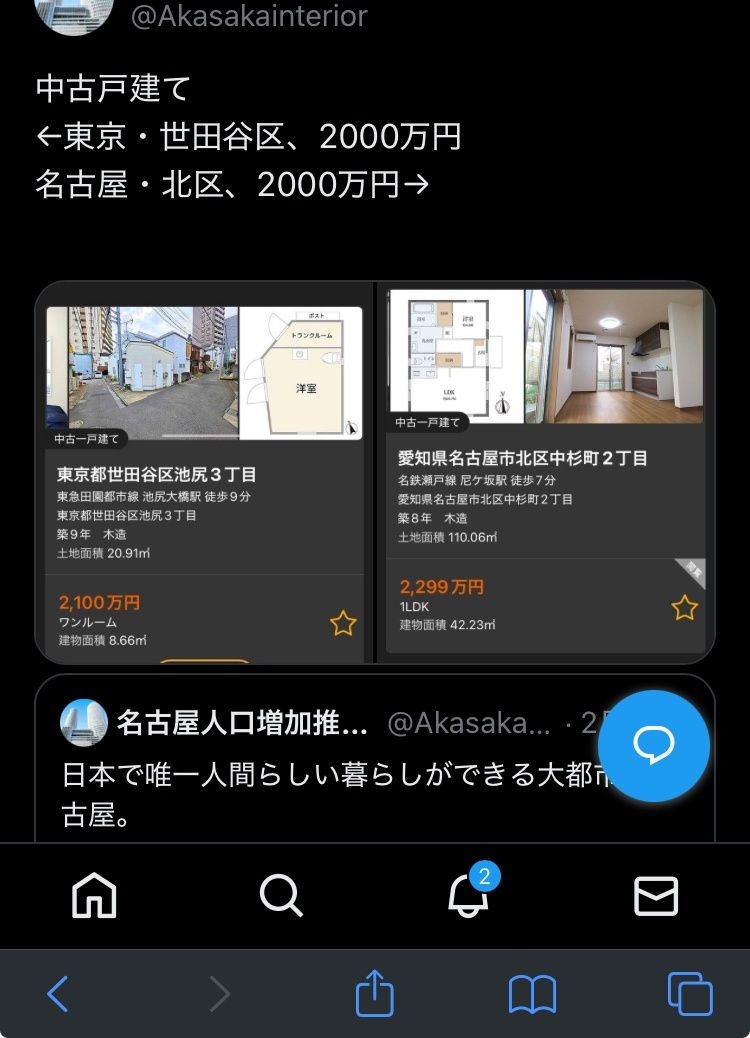750x1038 pixels.
Task: Show all open browser tabs
Action: 690,994
